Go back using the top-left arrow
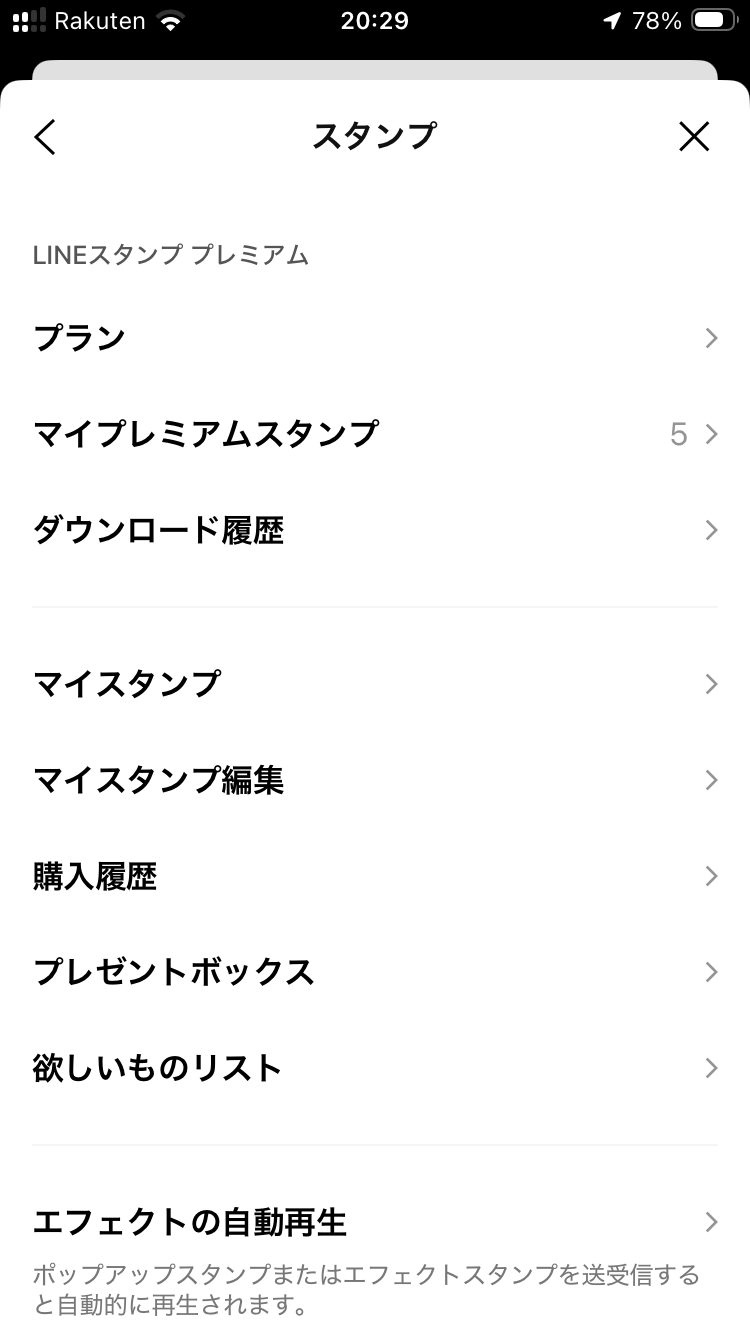750x1334 pixels. click(x=45, y=136)
